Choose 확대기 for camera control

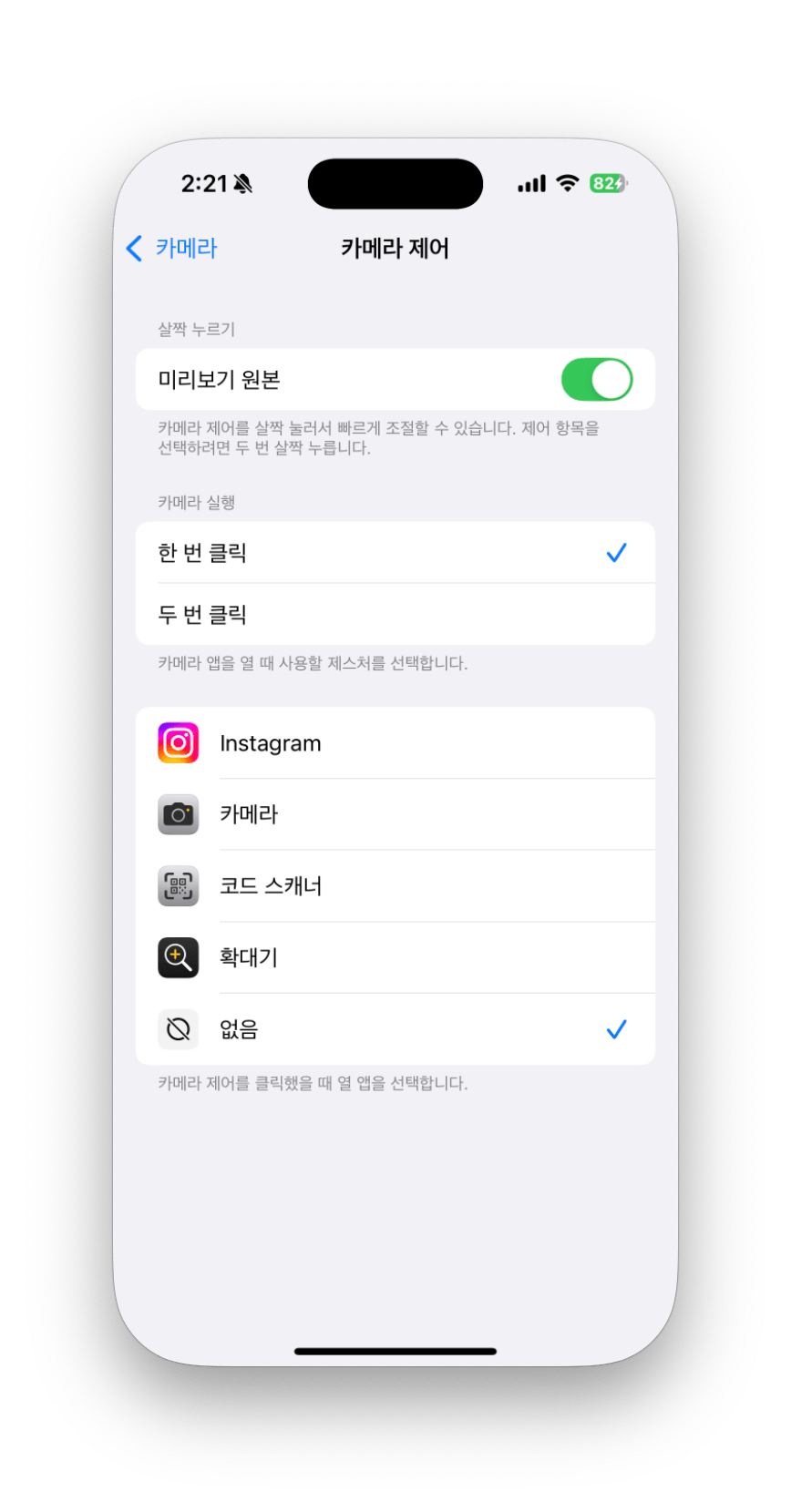click(395, 957)
